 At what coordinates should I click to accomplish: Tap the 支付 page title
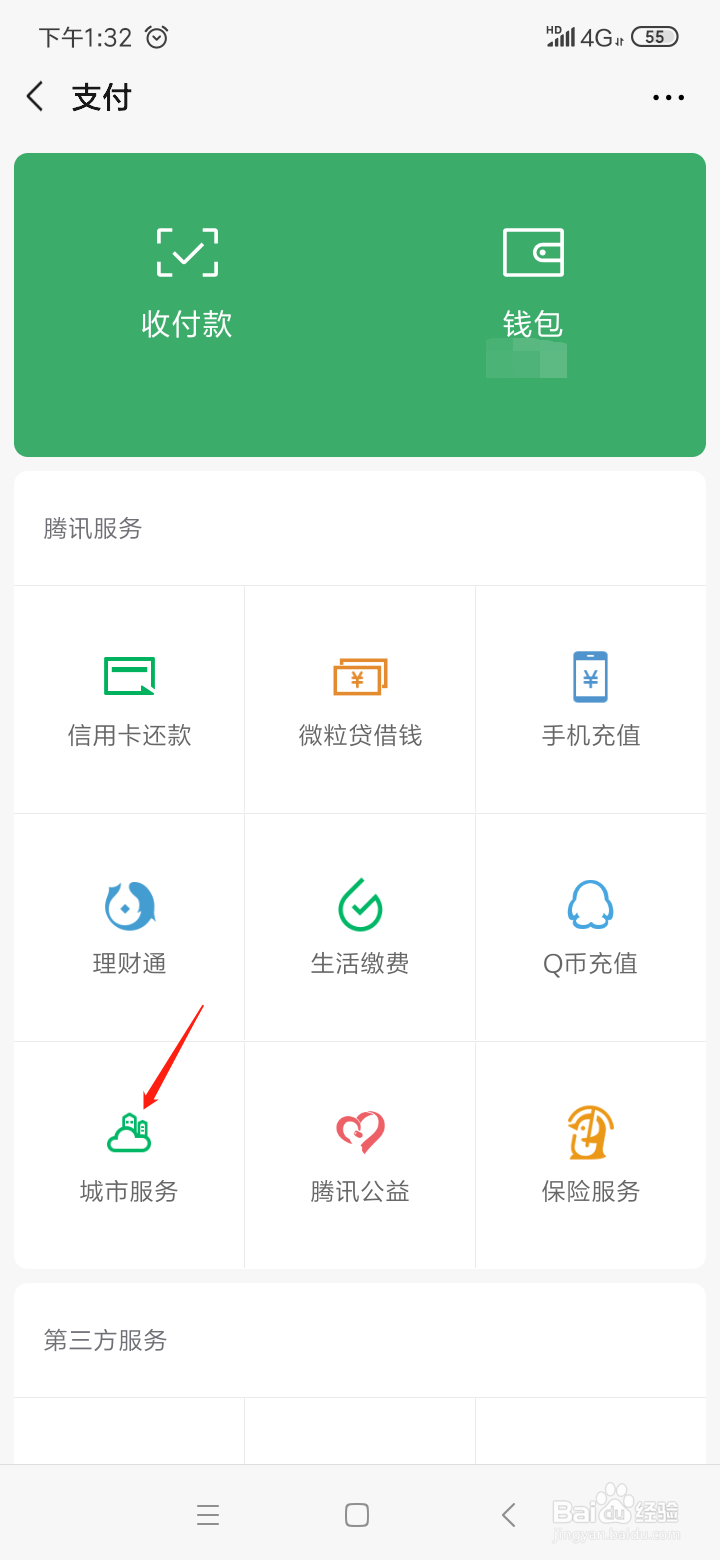coord(101,97)
